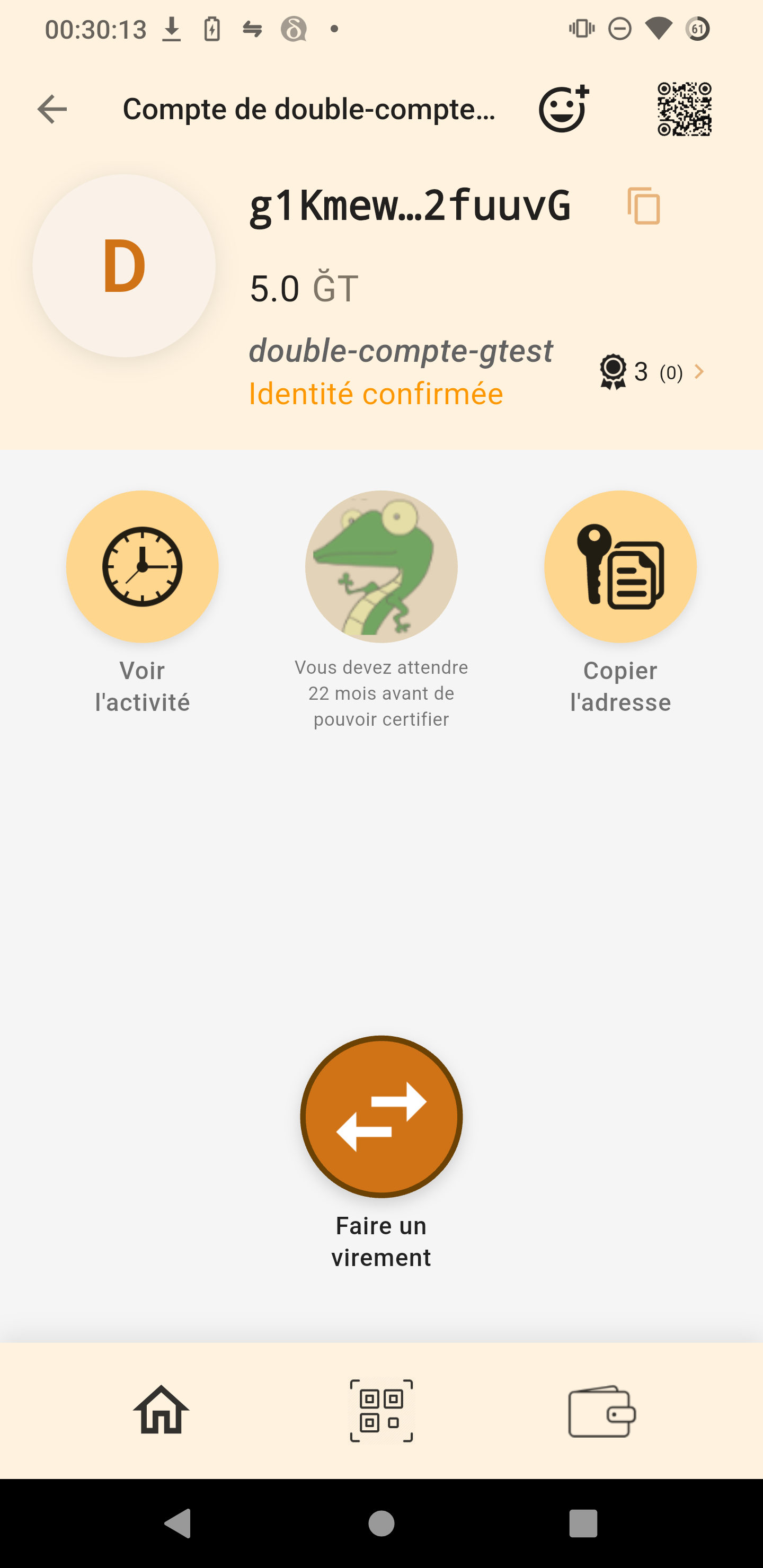This screenshot has width=763, height=1568.
Task: Show the account QR code
Action: (685, 110)
